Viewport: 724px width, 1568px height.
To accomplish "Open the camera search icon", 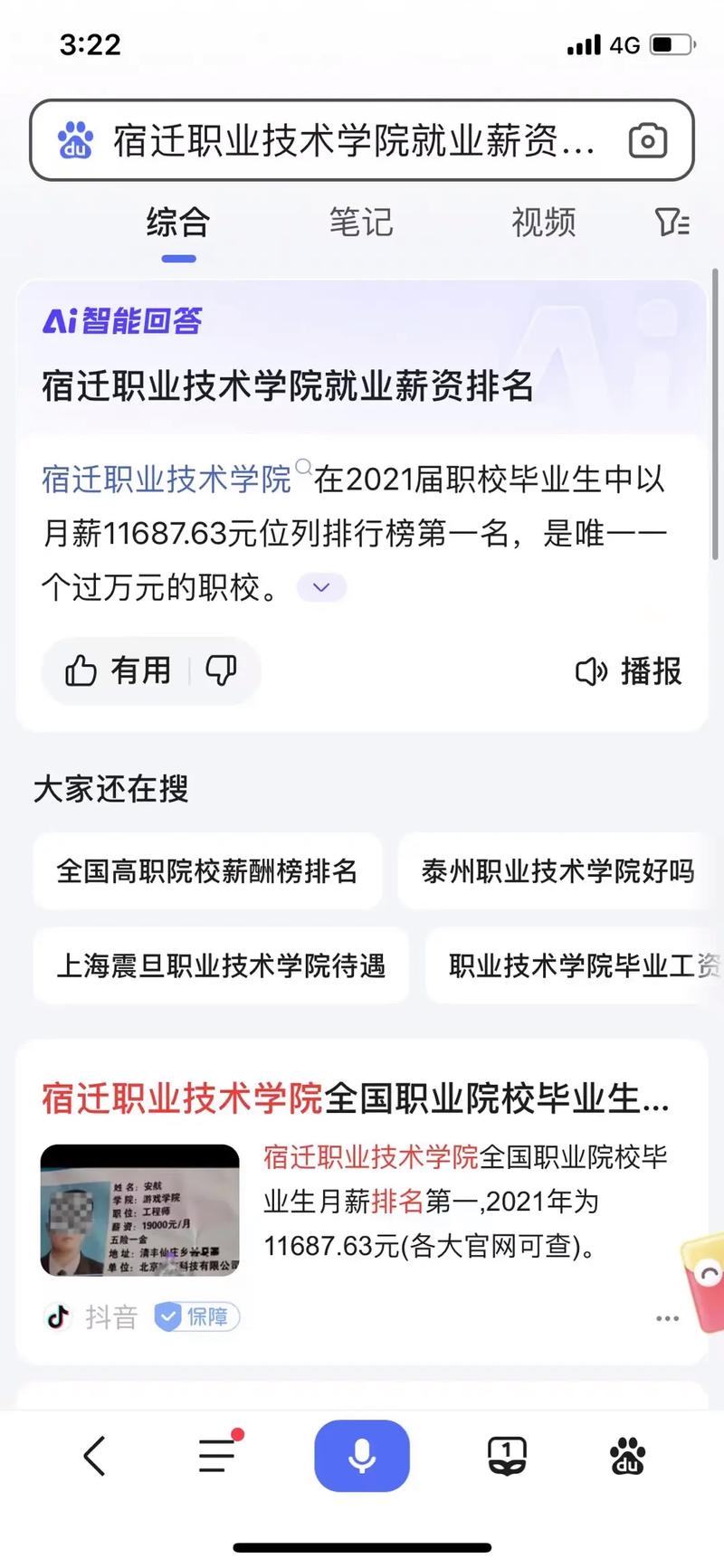I will click(648, 141).
